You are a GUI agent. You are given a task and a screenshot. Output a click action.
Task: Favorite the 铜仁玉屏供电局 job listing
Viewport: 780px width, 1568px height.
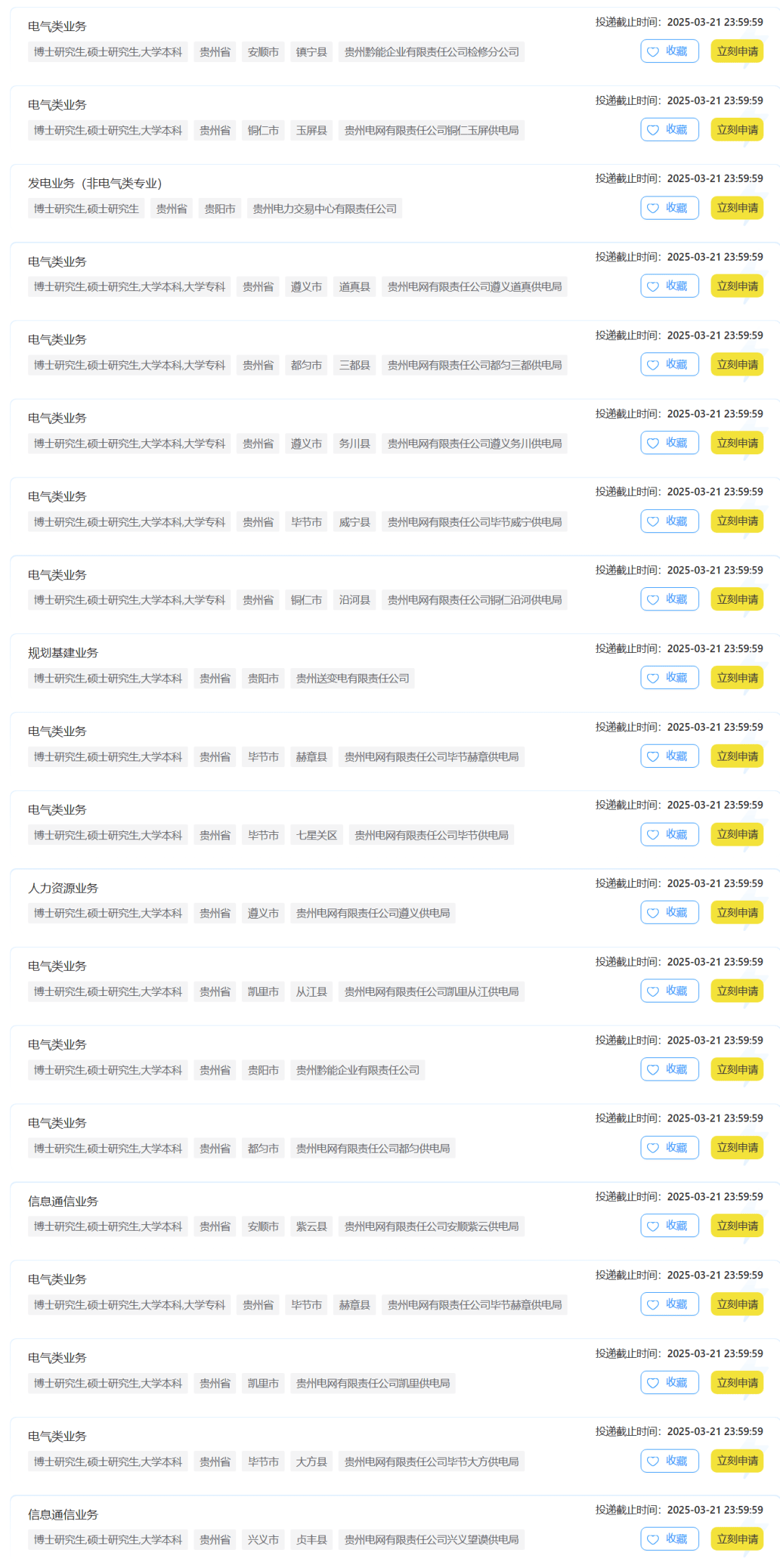(669, 129)
